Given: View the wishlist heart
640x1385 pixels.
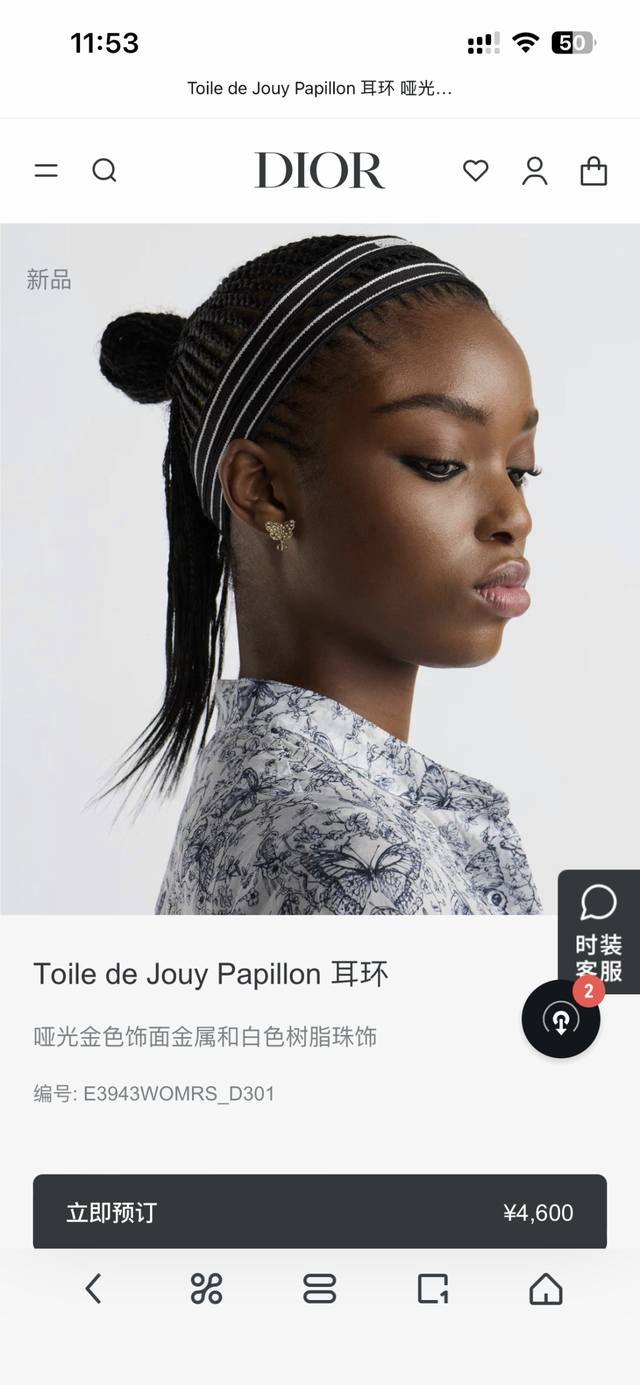Looking at the screenshot, I should [x=476, y=171].
